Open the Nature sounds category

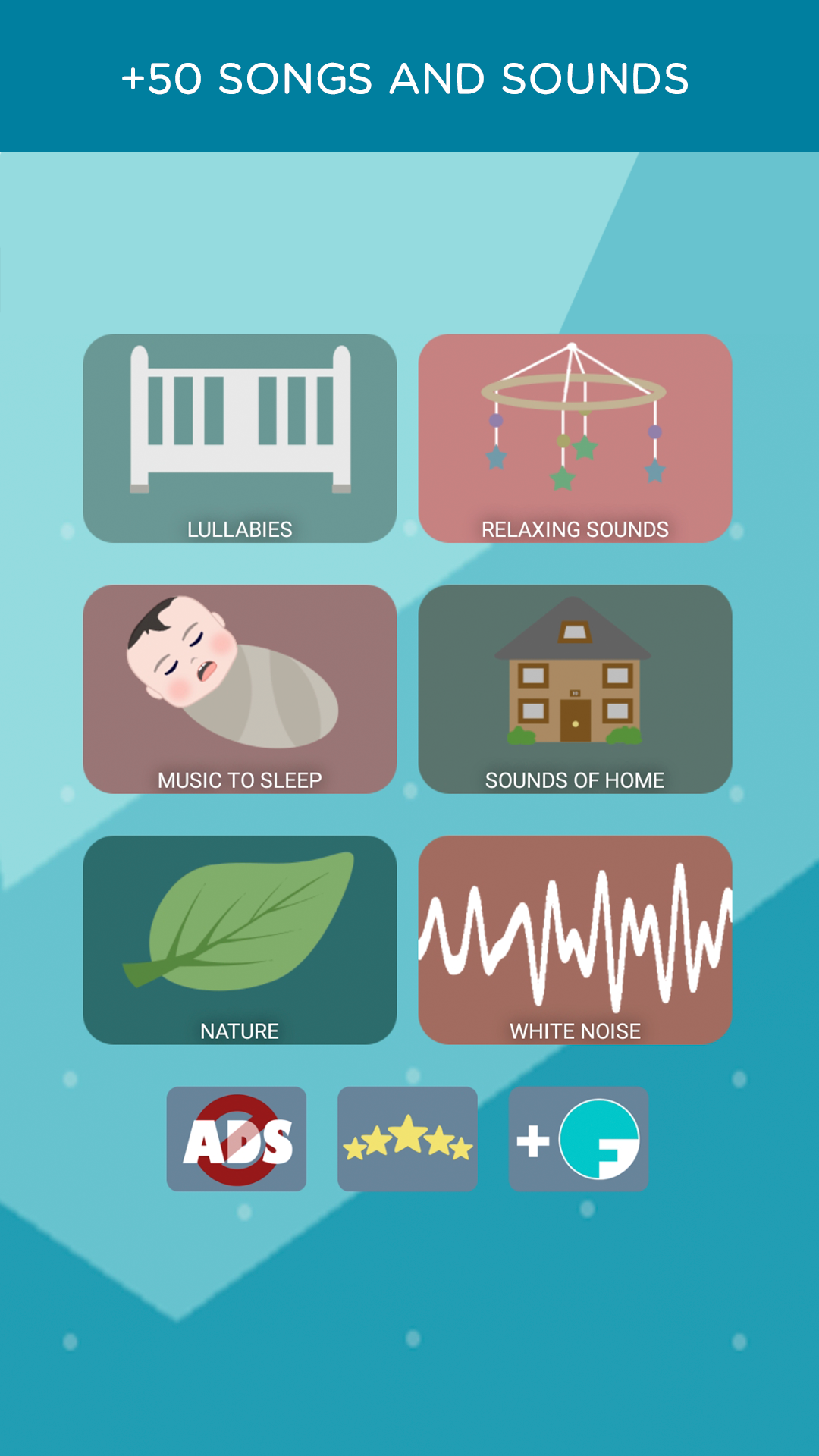coord(240,940)
